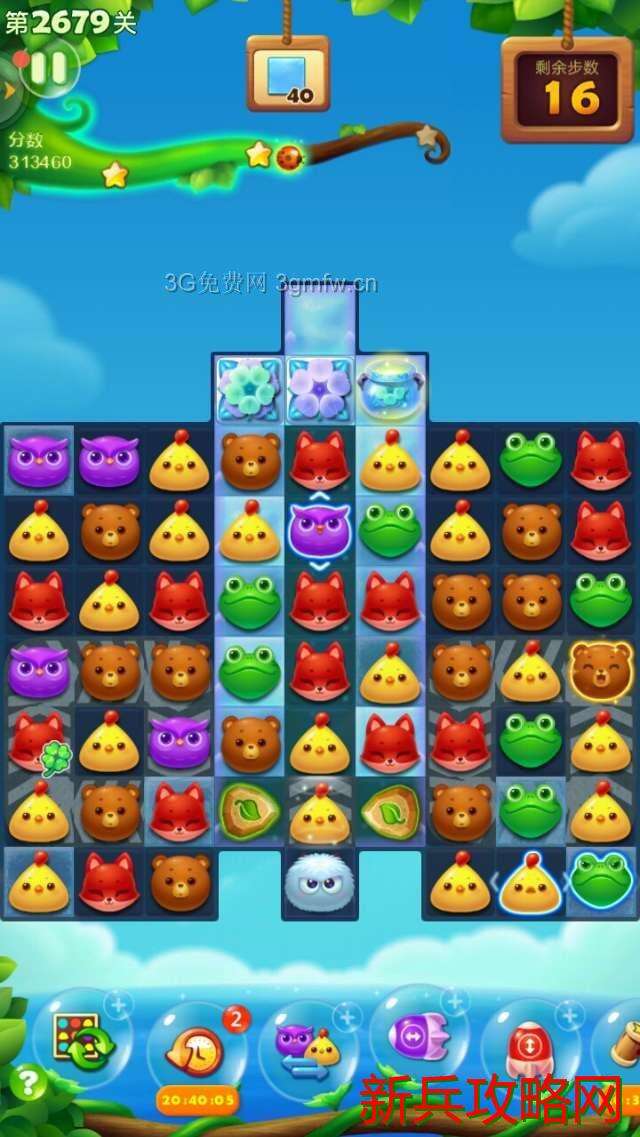
Task: Tap the magic potion pot tile
Action: click(391, 388)
